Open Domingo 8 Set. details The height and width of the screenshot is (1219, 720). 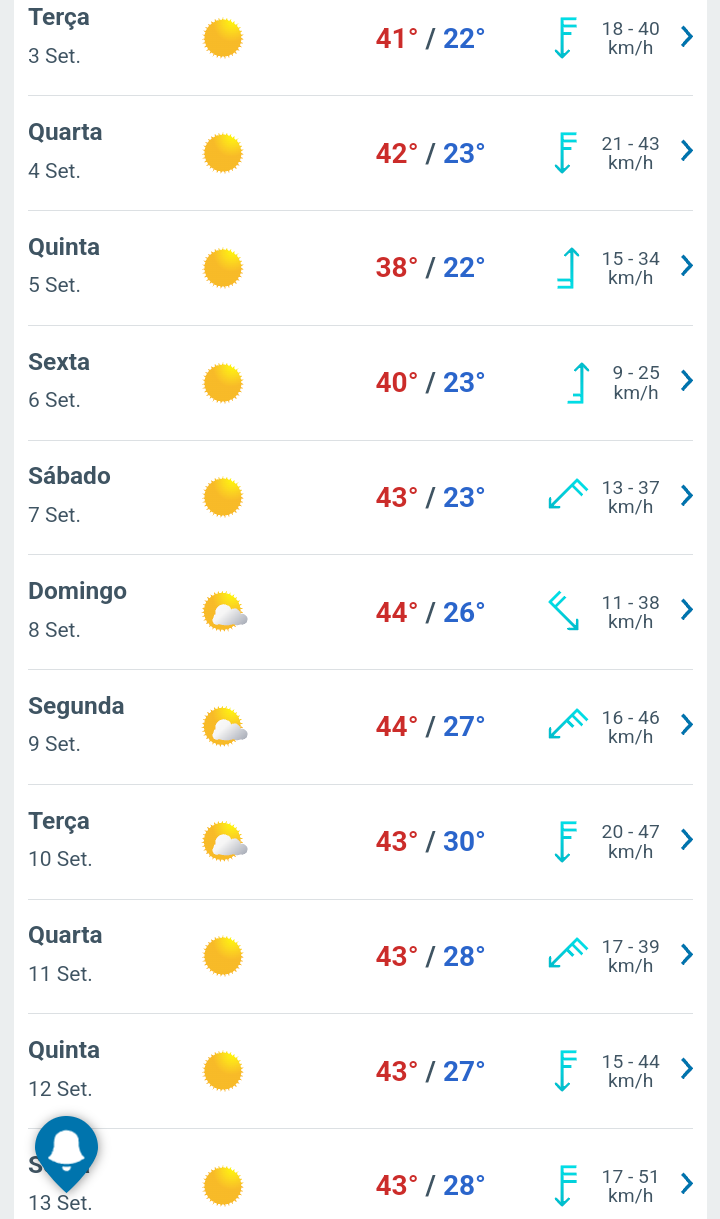pyautogui.click(x=360, y=612)
